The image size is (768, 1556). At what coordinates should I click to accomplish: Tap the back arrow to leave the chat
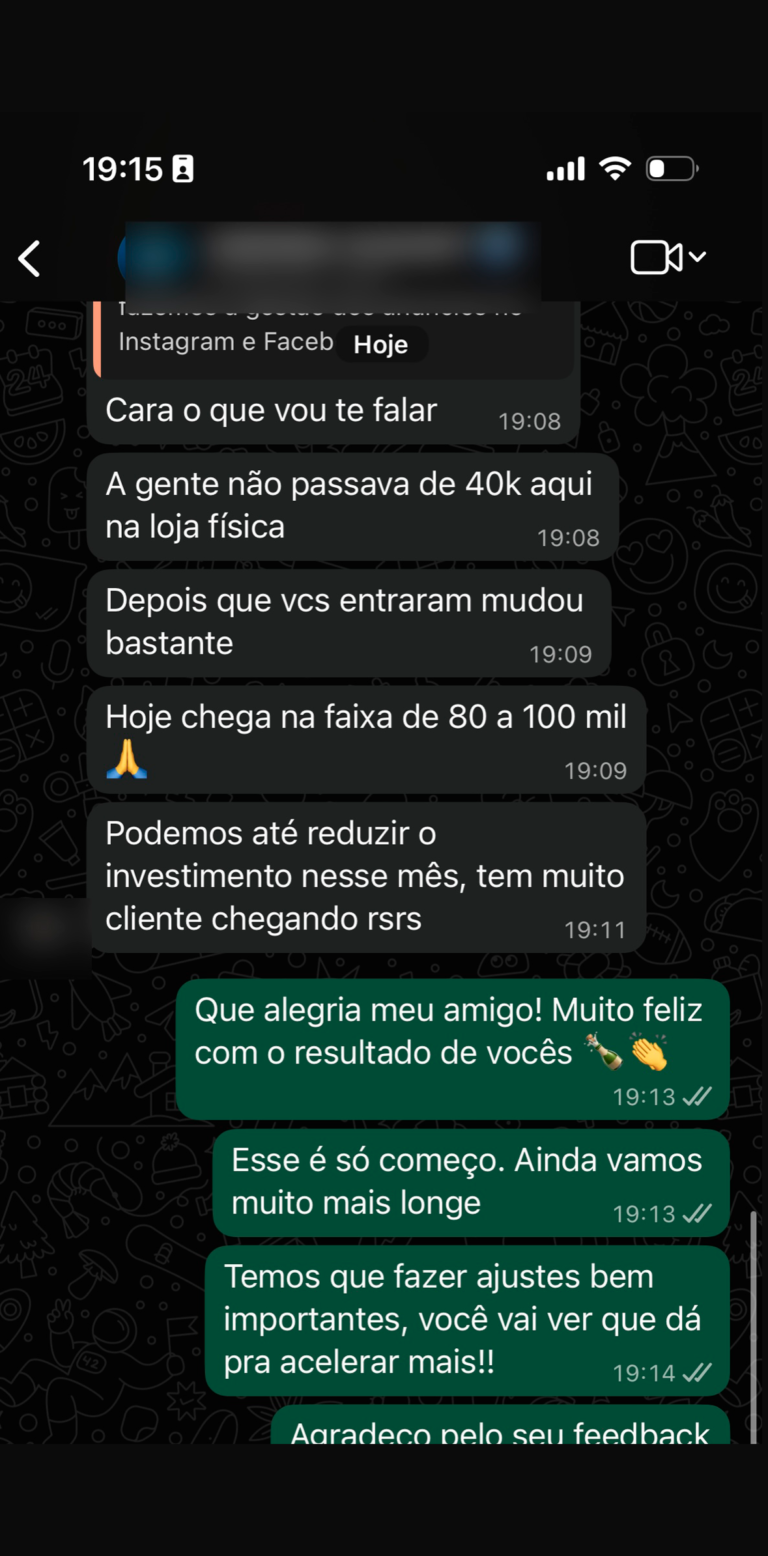28,258
